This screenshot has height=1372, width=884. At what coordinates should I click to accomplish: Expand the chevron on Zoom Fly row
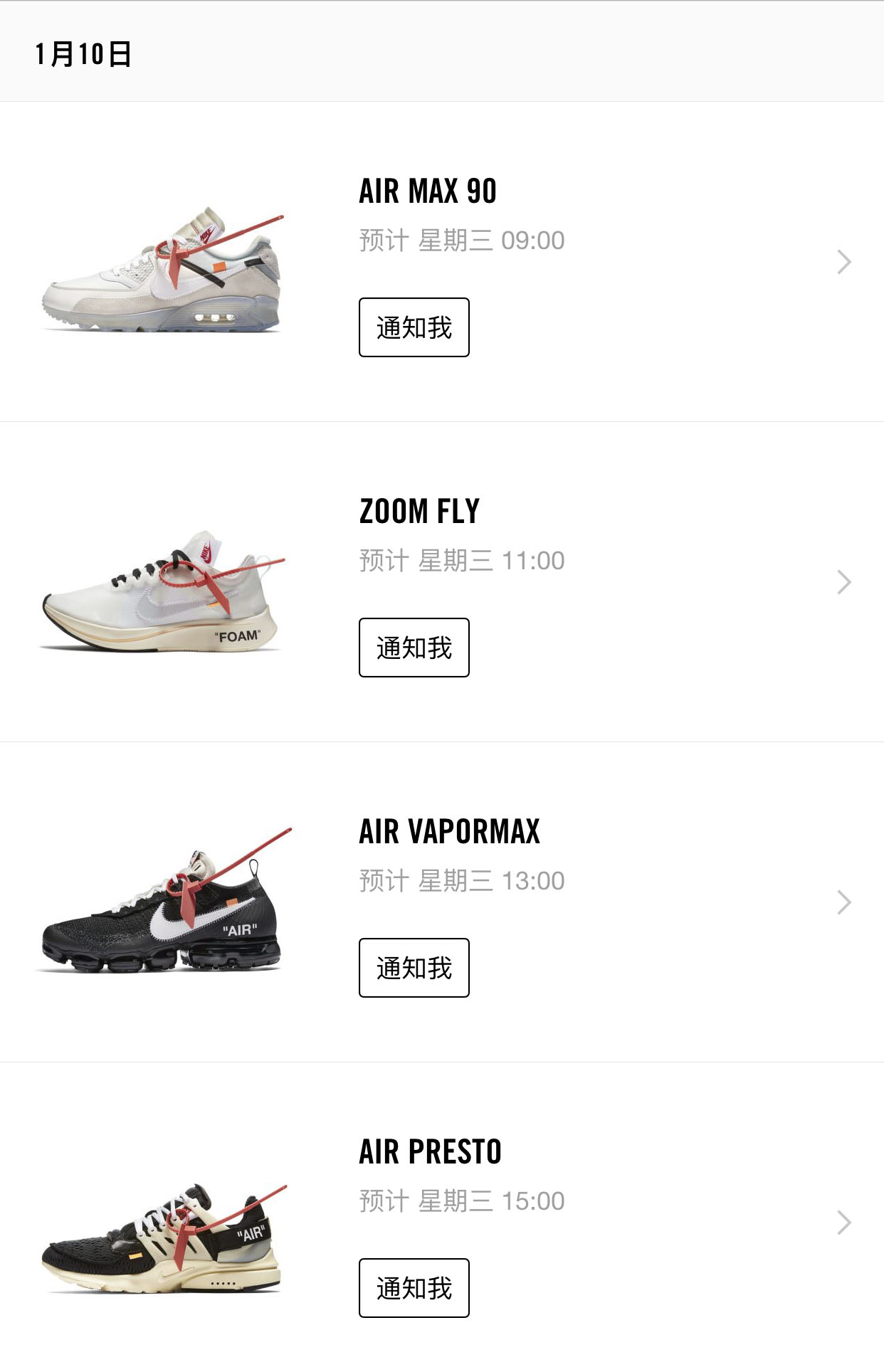tap(844, 582)
